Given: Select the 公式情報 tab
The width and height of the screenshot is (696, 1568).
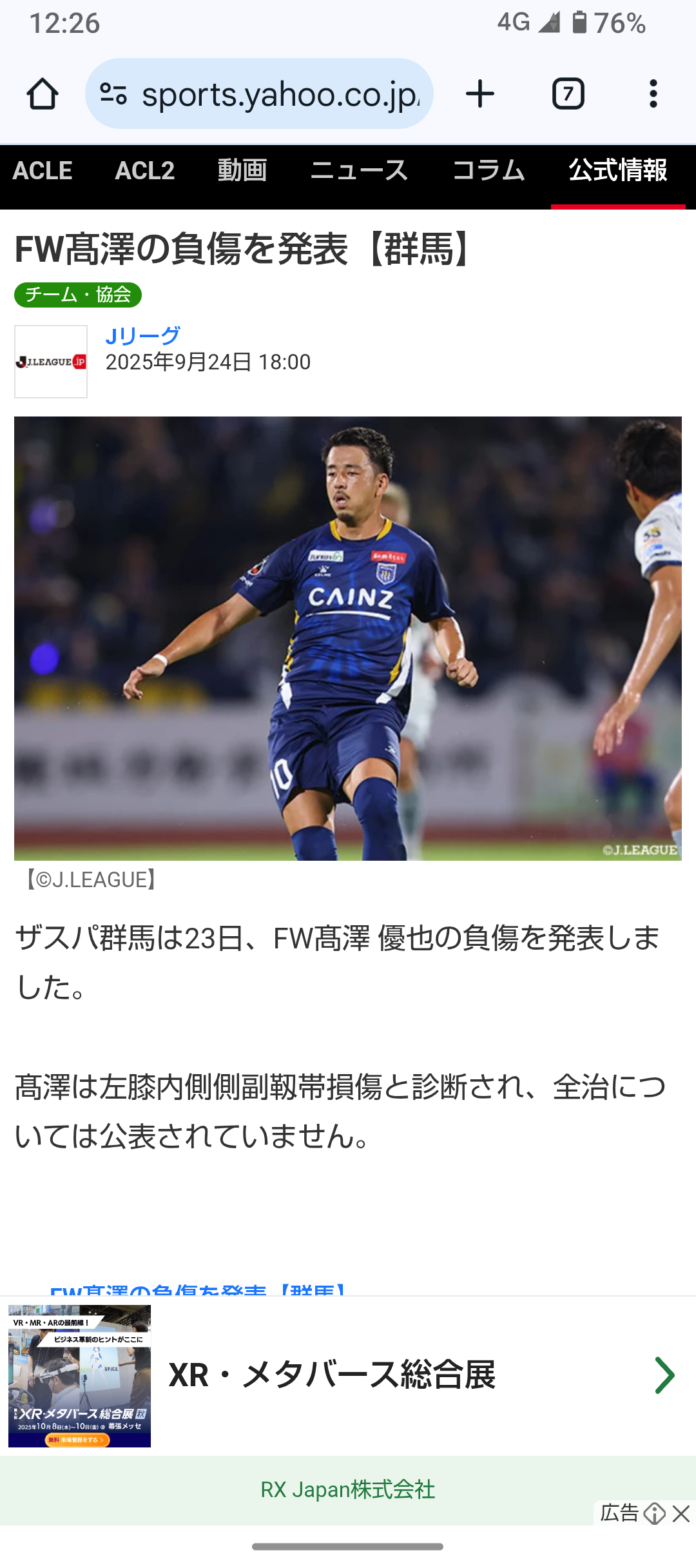Looking at the screenshot, I should click(617, 171).
